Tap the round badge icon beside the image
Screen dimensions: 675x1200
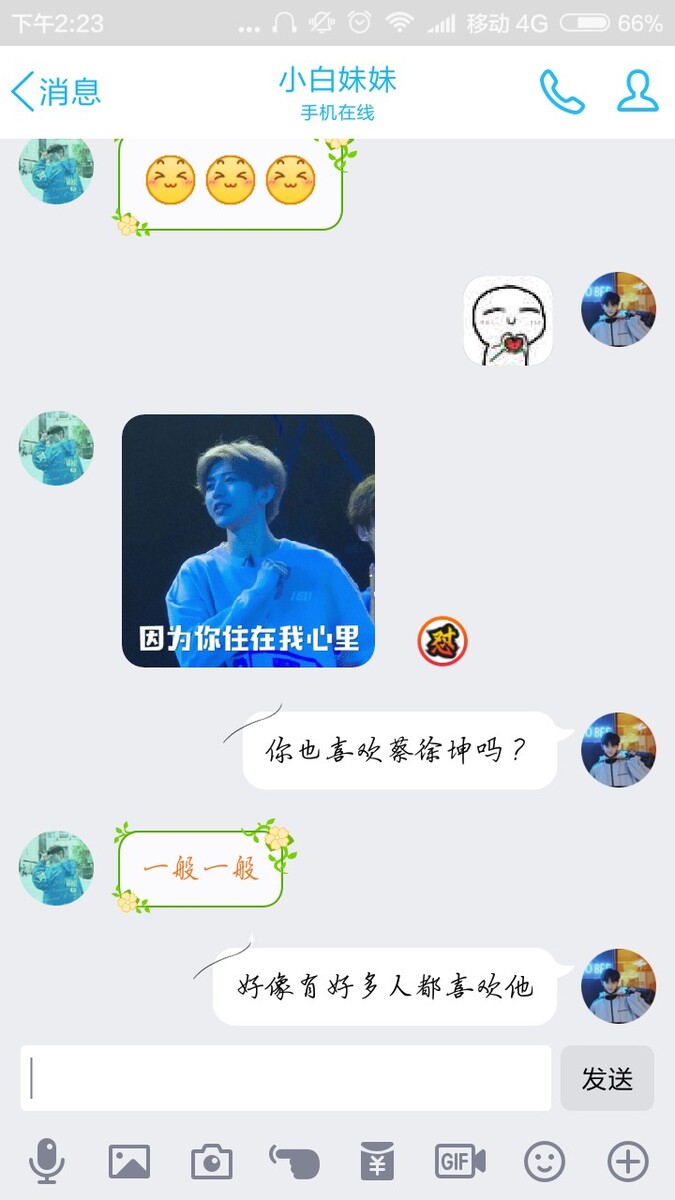[x=443, y=641]
